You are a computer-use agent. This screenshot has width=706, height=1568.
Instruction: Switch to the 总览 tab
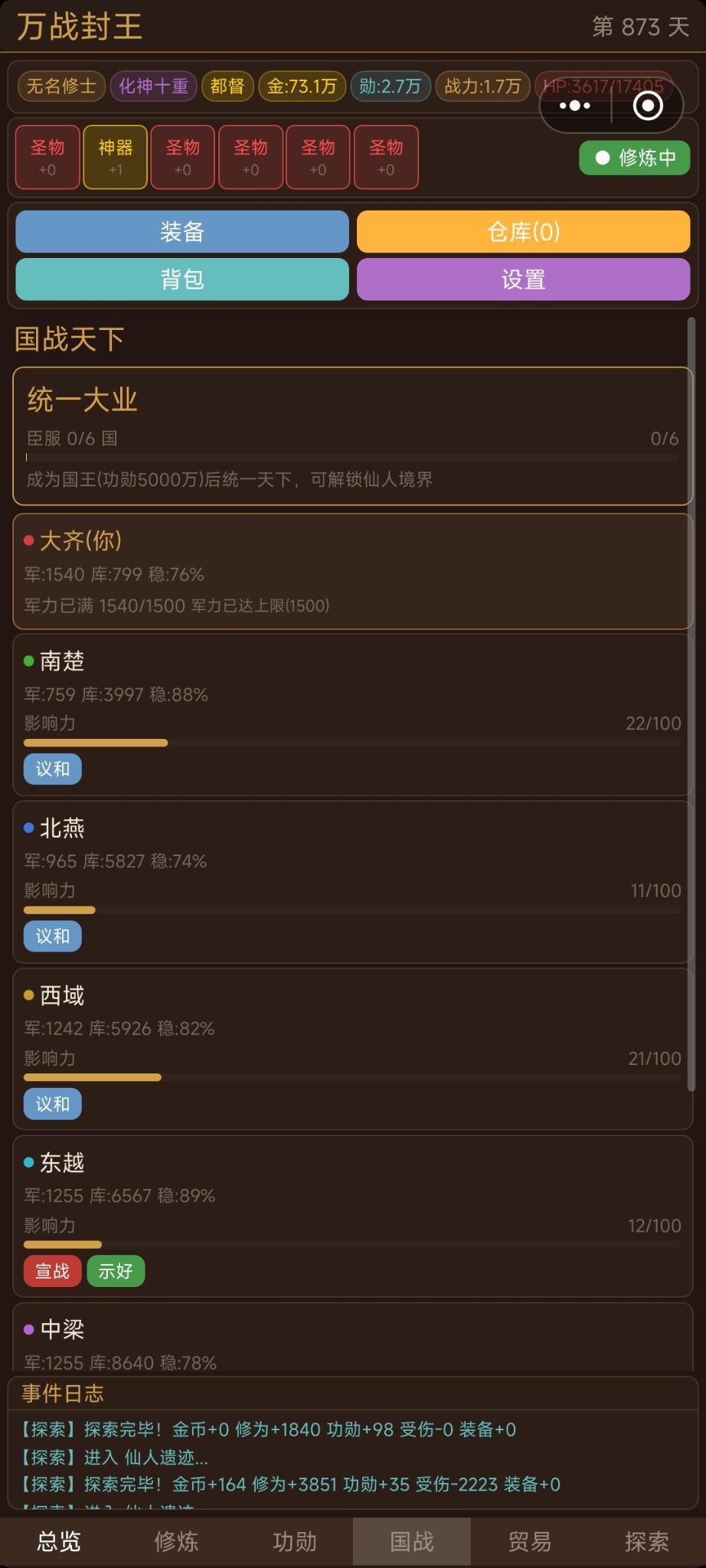click(x=59, y=1541)
